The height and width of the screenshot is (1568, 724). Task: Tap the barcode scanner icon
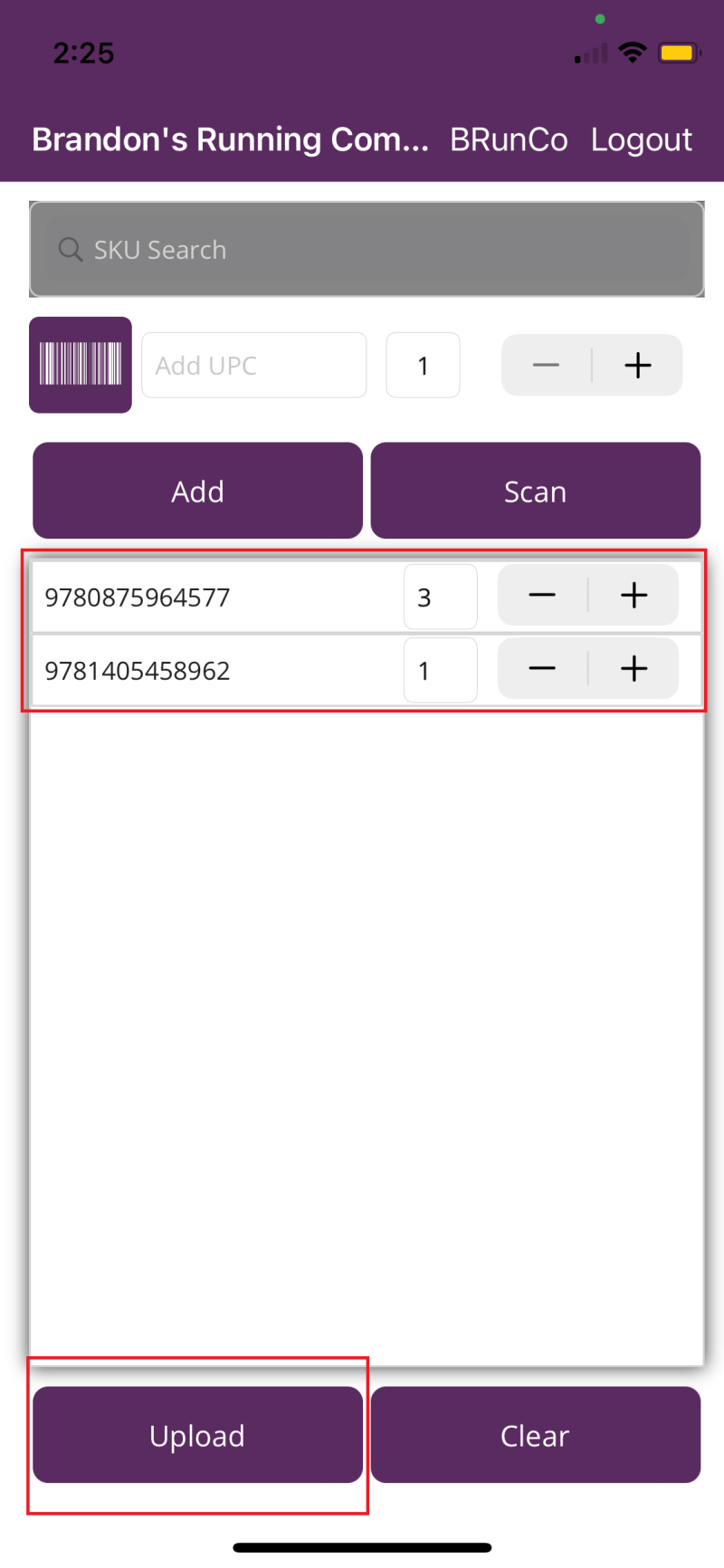pyautogui.click(x=80, y=364)
